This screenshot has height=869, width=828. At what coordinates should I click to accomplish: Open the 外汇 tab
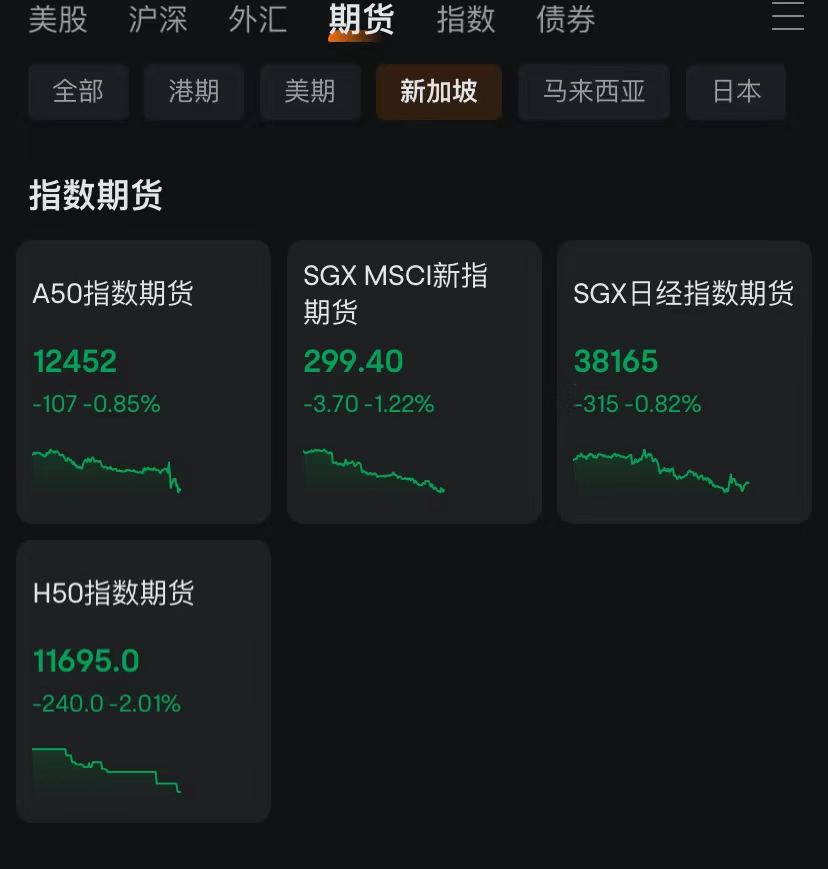(258, 19)
